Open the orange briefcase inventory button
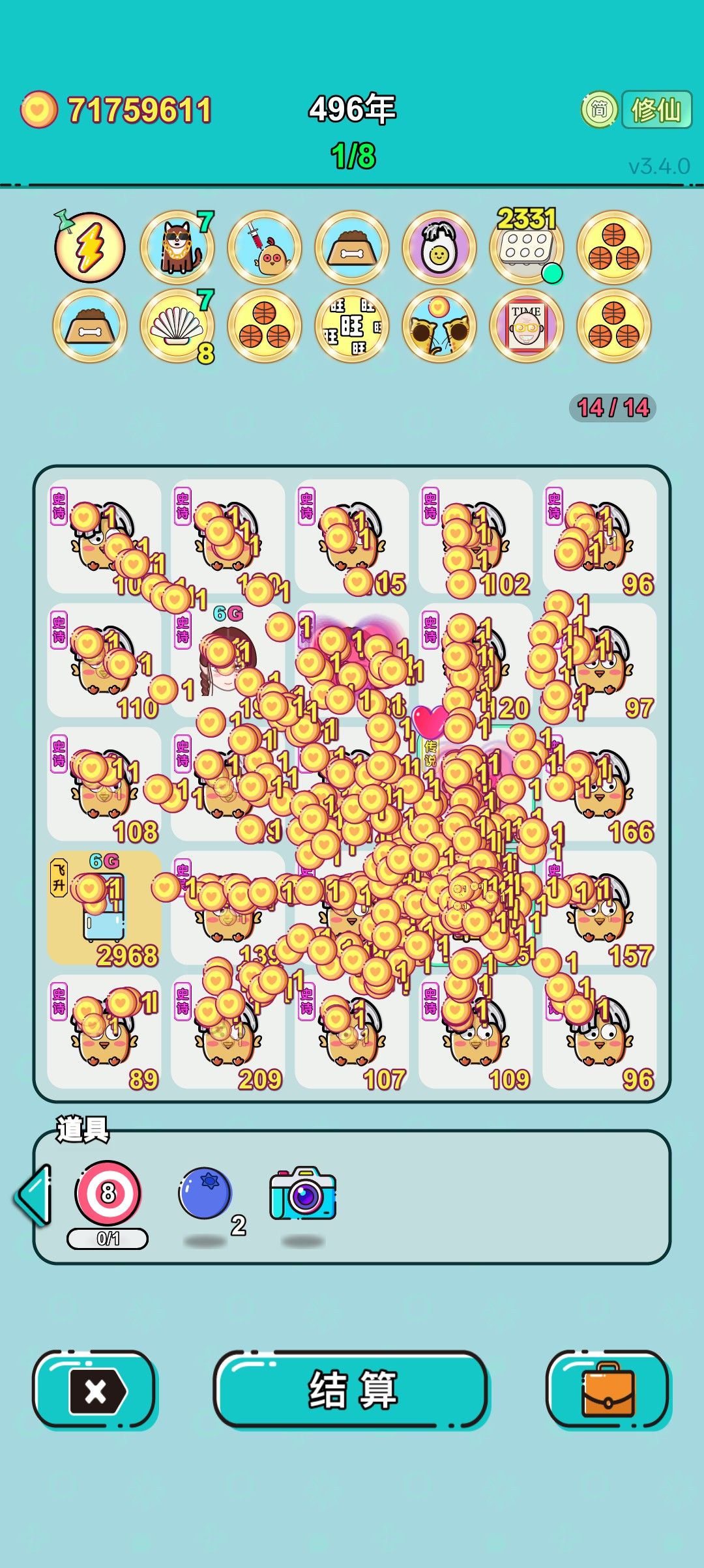Viewport: 704px width, 1568px height. 608,1389
